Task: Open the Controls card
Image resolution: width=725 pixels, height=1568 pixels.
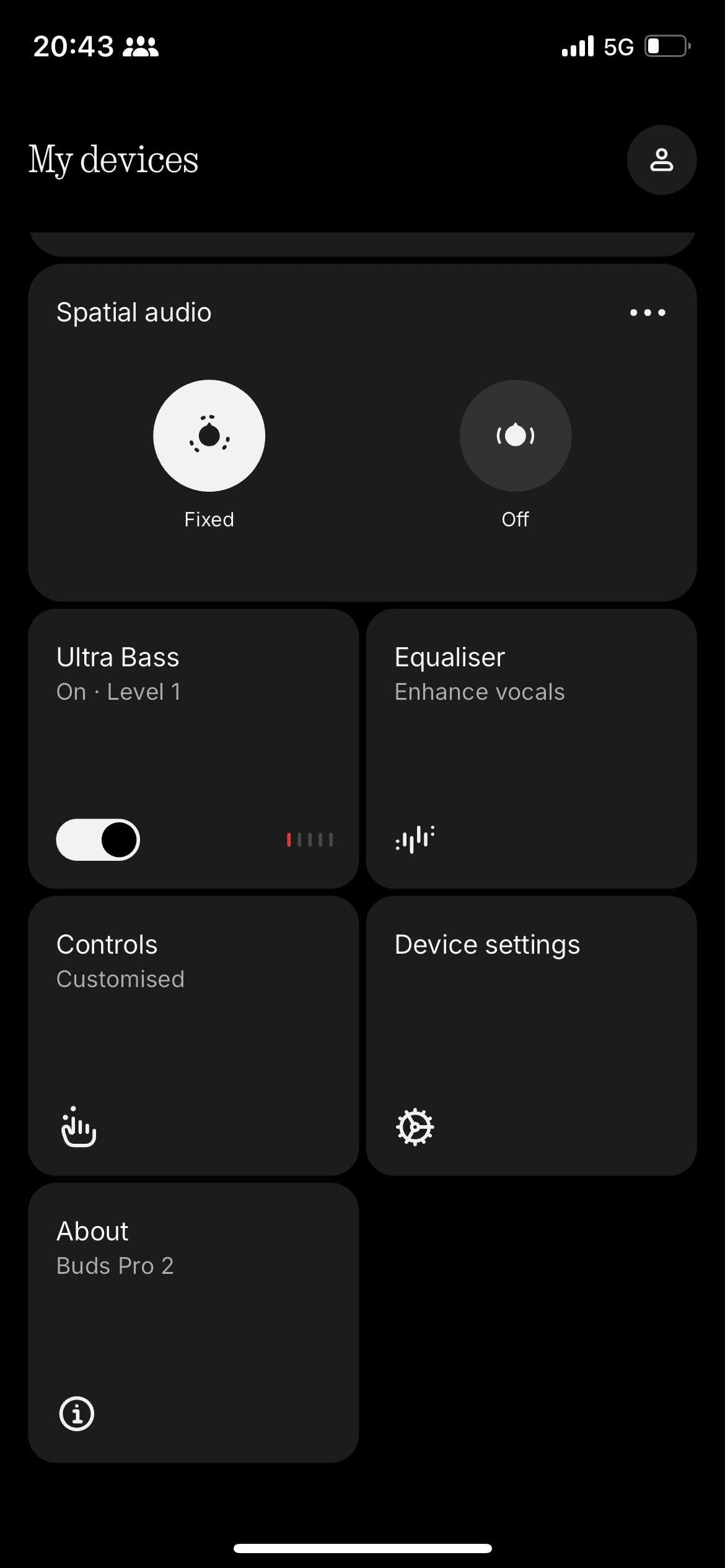Action: pos(193,1036)
